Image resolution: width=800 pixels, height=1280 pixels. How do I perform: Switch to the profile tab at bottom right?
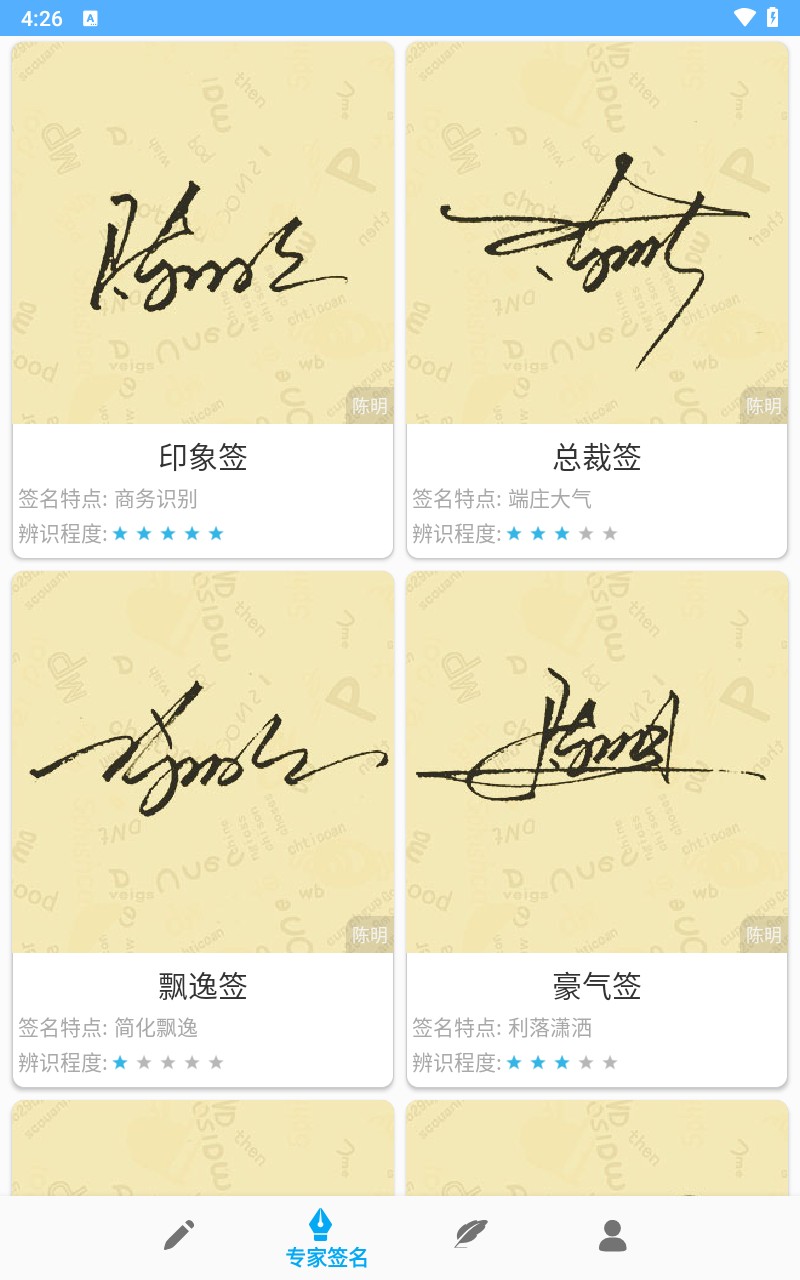point(613,1235)
